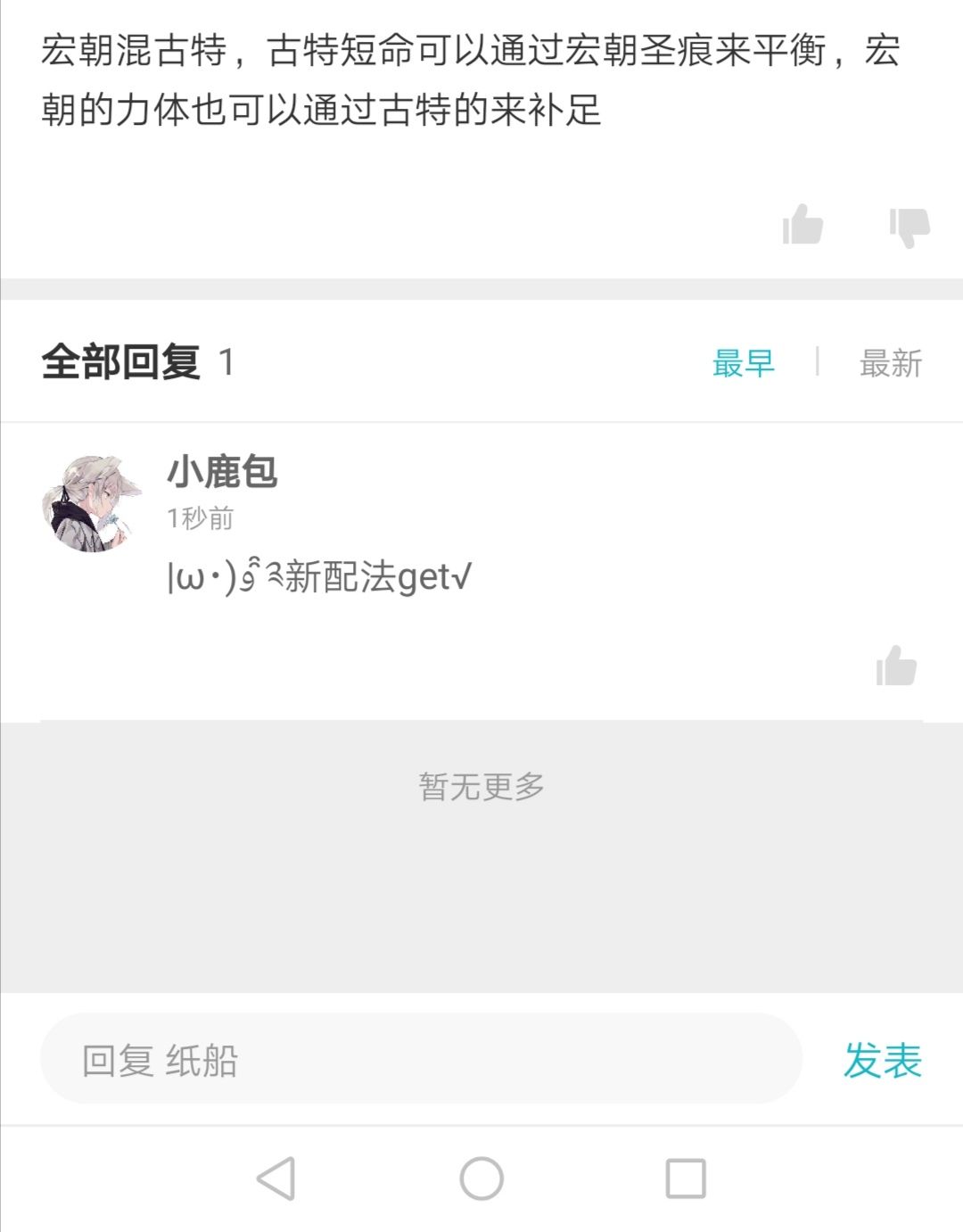963x1232 pixels.
Task: Switch comment sorting to 最新
Action: (x=889, y=362)
